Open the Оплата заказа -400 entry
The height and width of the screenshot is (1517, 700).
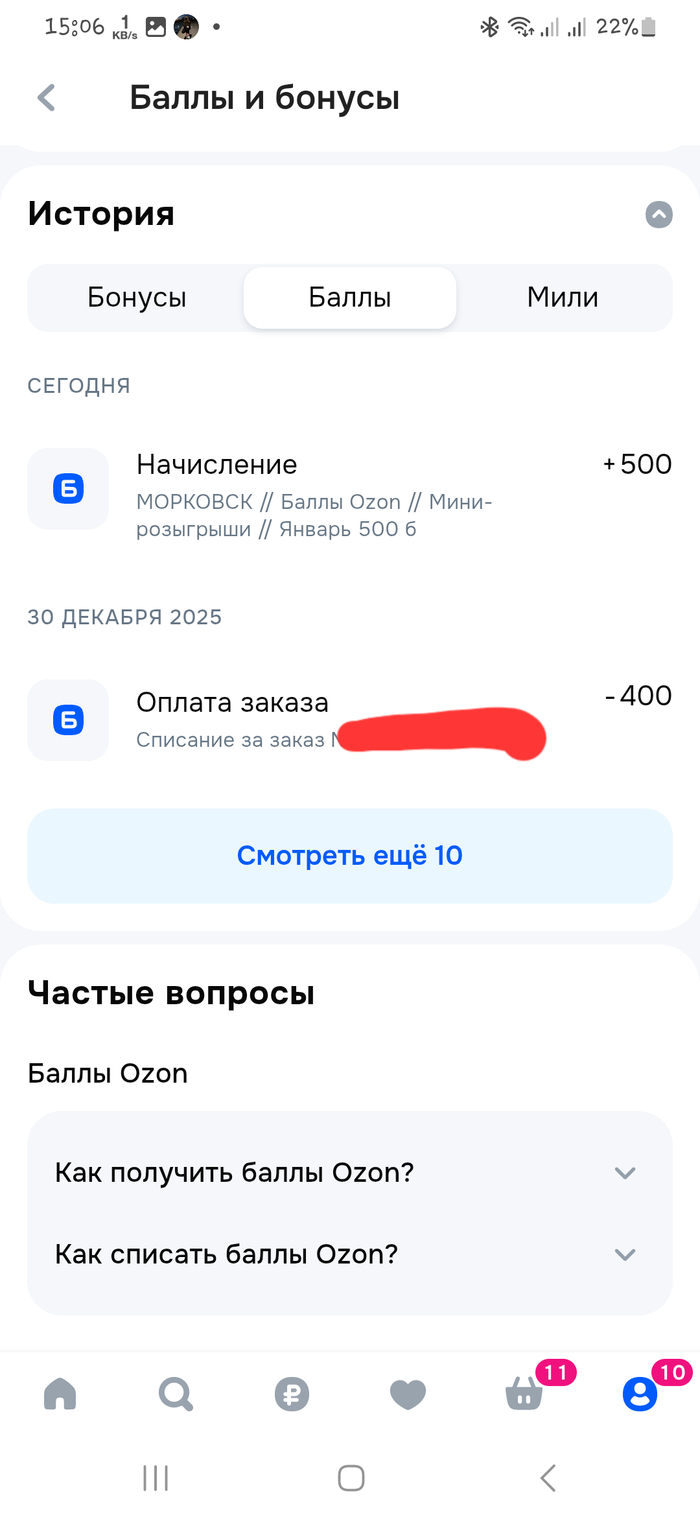click(x=350, y=719)
